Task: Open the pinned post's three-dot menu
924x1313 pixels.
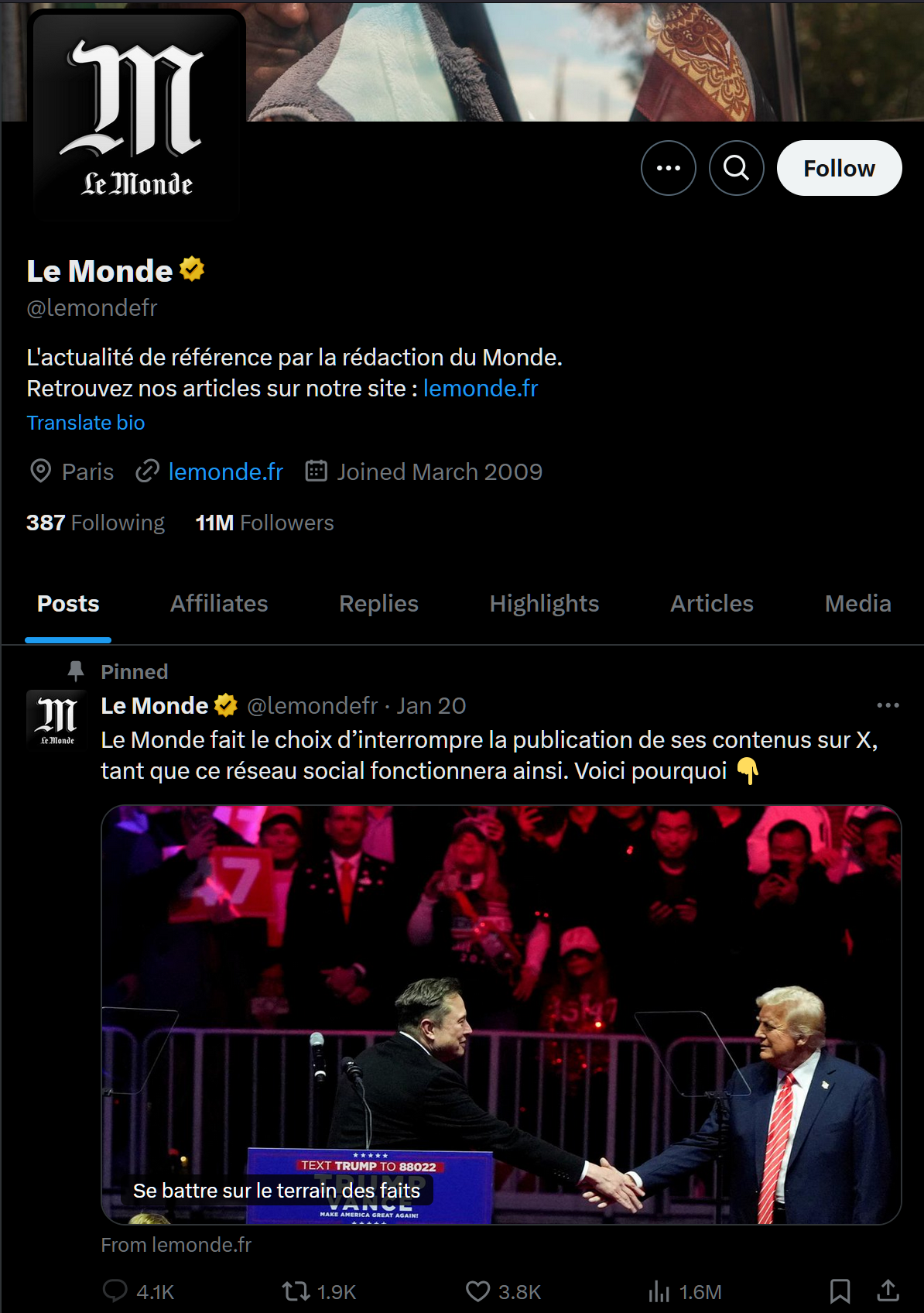Action: tap(888, 705)
